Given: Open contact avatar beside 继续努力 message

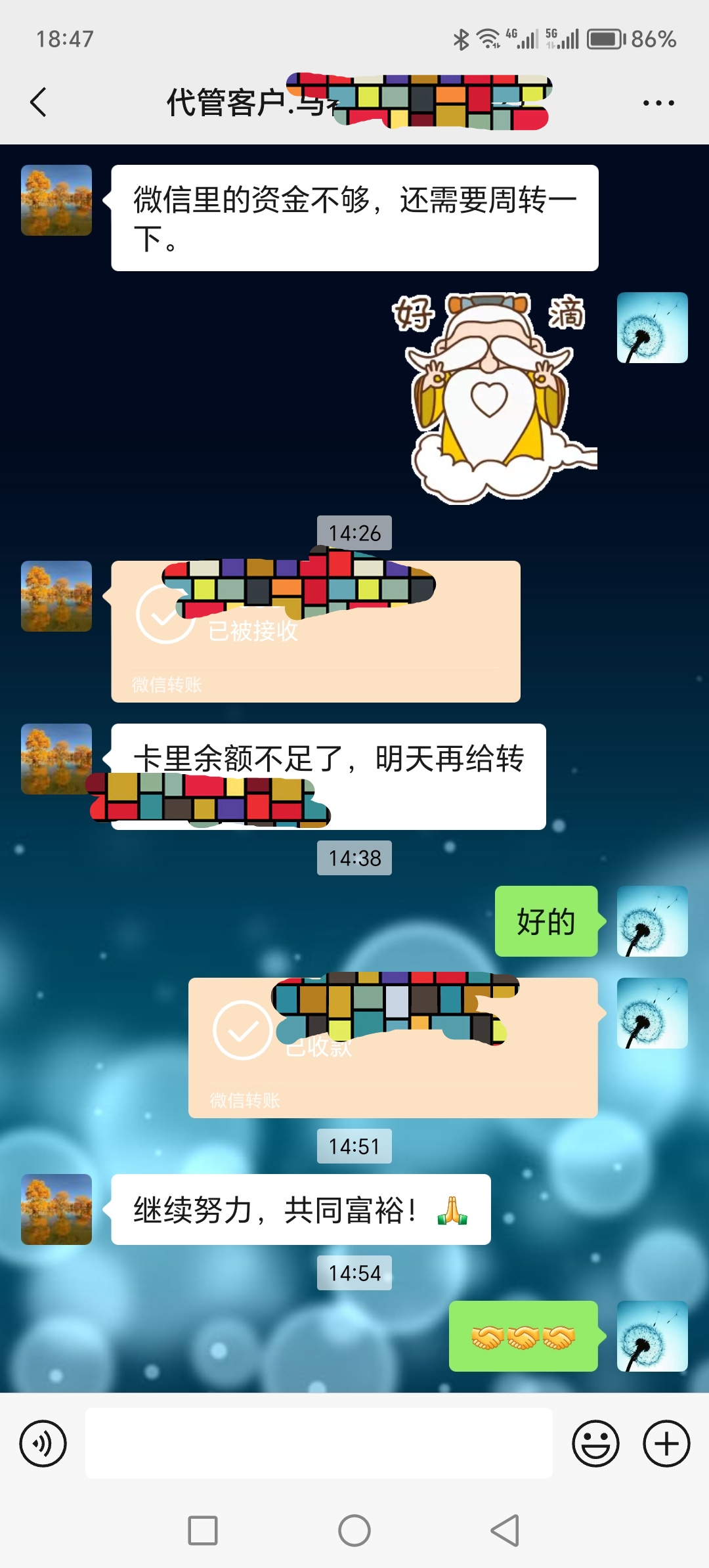Looking at the screenshot, I should pos(56,1209).
